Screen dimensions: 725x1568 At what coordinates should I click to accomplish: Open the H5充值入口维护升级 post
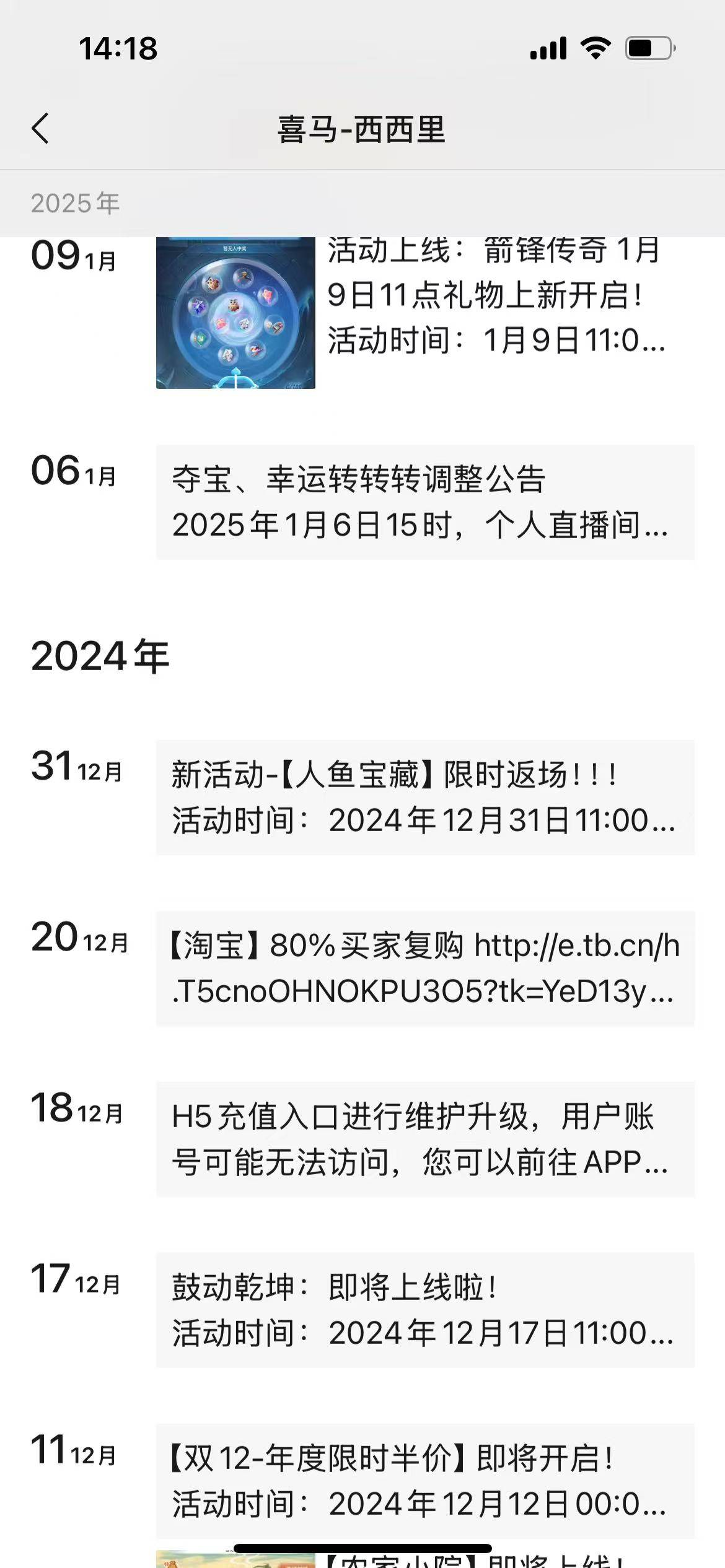424,1139
